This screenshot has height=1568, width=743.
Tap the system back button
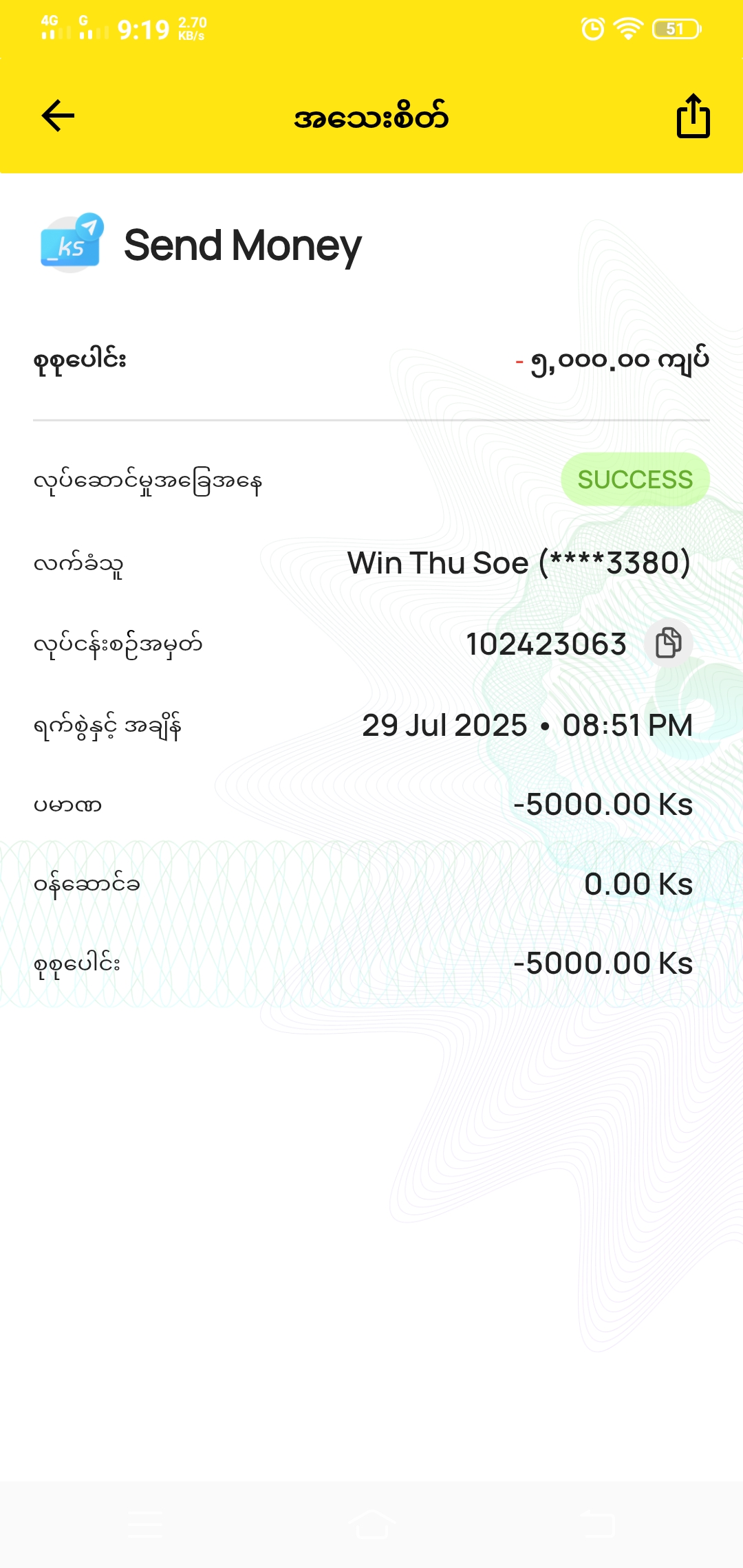pos(597,1524)
